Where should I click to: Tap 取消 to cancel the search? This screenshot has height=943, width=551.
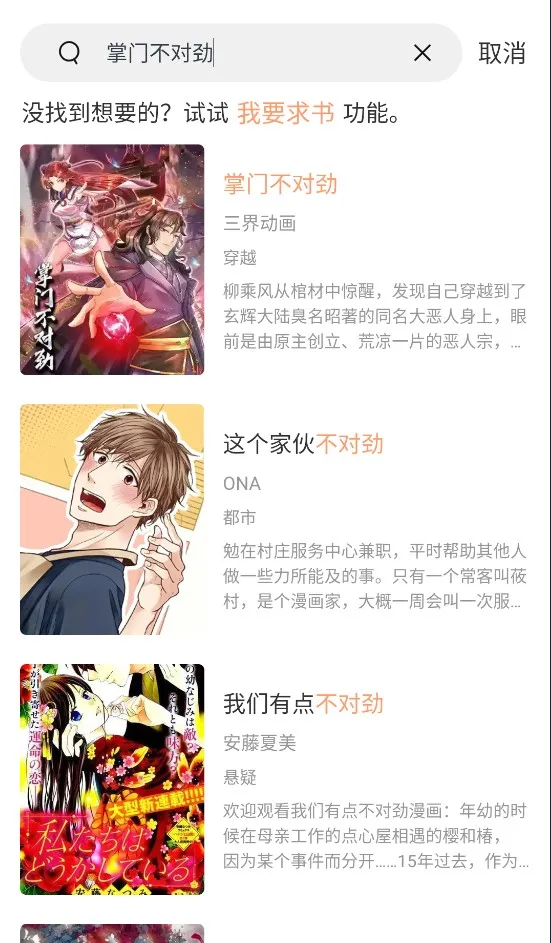[502, 53]
